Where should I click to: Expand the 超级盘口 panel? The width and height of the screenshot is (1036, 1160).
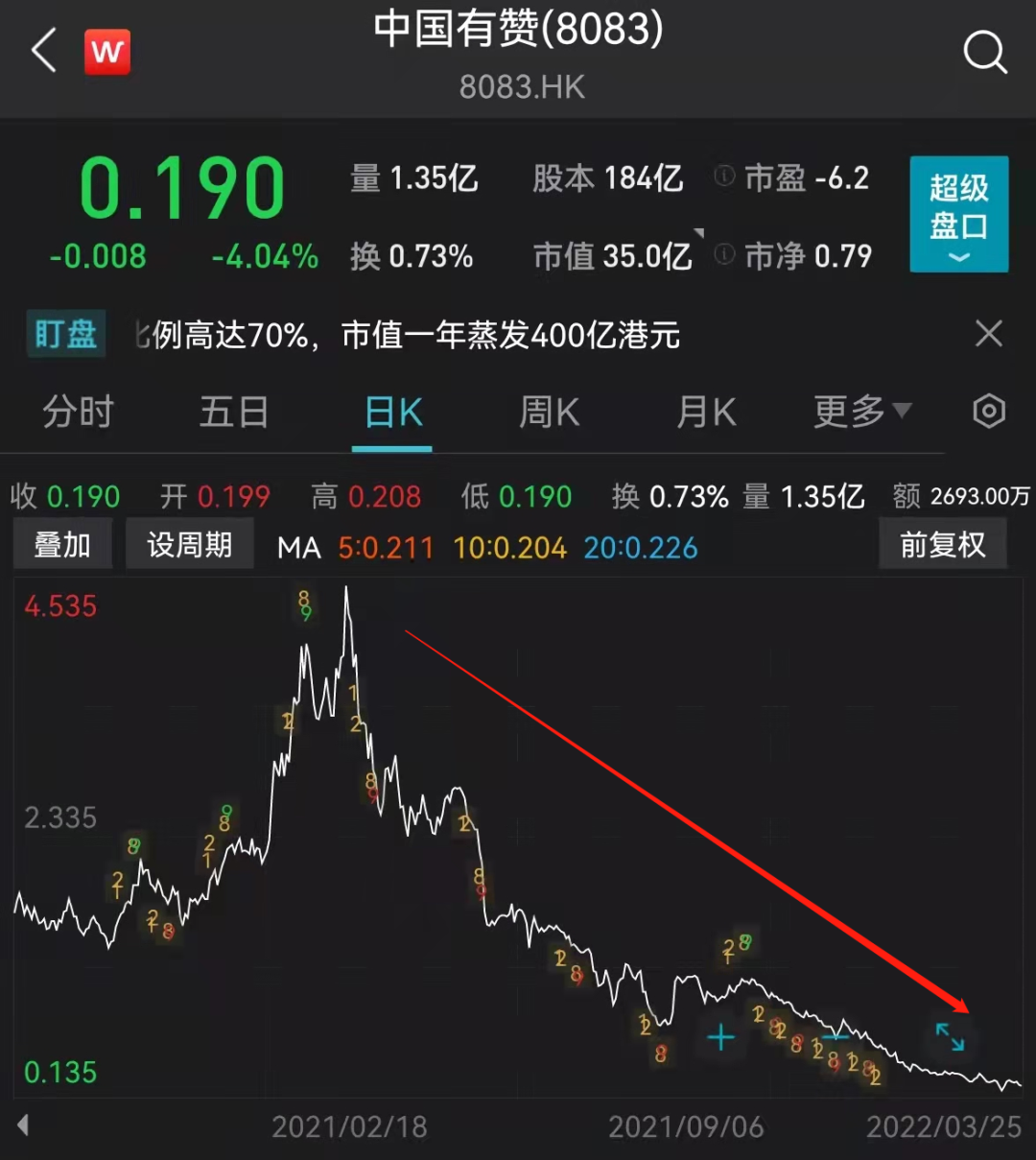click(958, 214)
